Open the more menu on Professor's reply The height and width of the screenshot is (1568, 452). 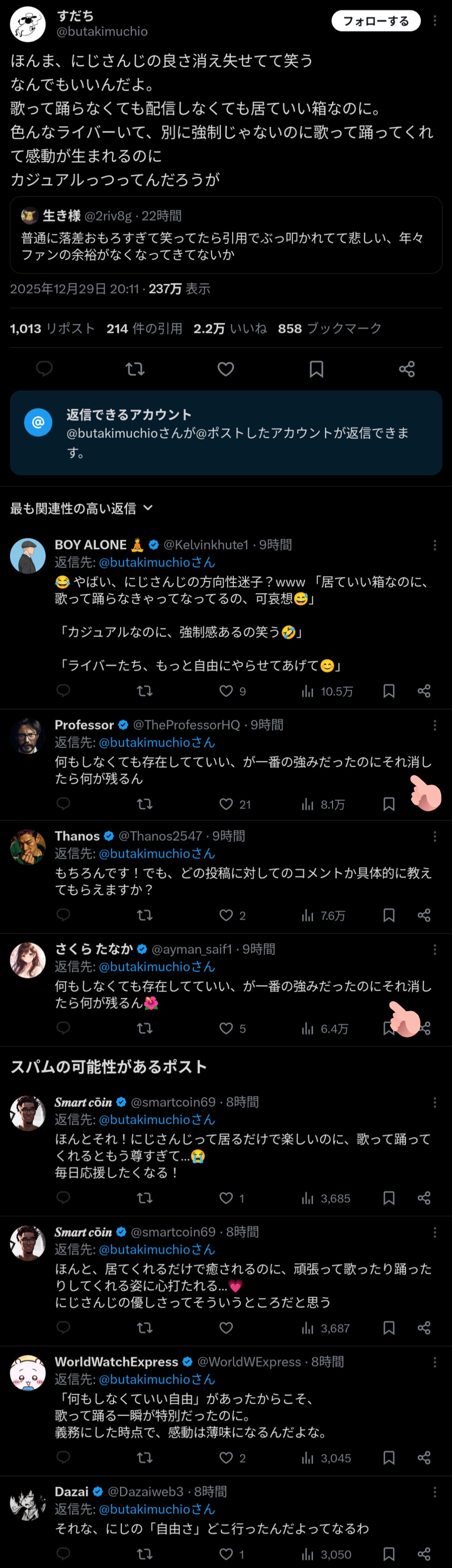tap(434, 725)
